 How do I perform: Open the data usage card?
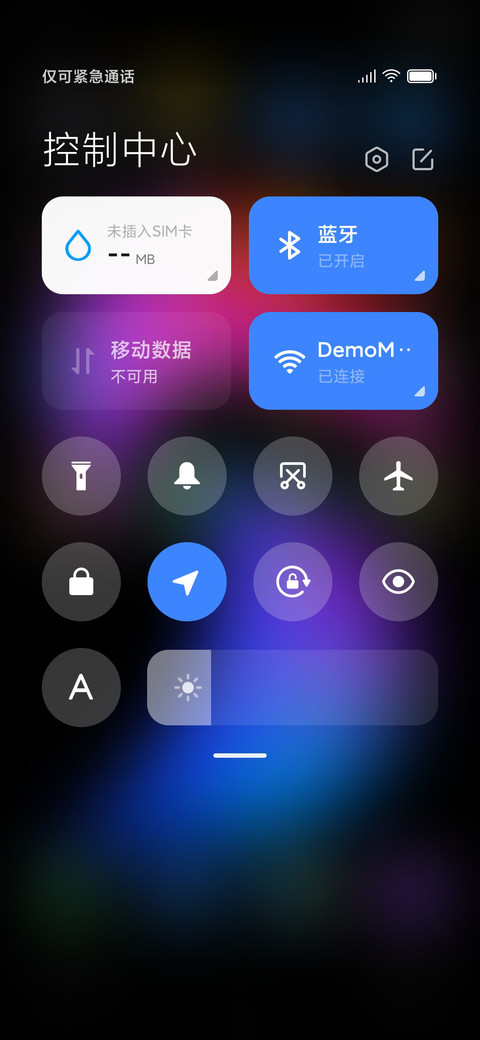(x=137, y=245)
